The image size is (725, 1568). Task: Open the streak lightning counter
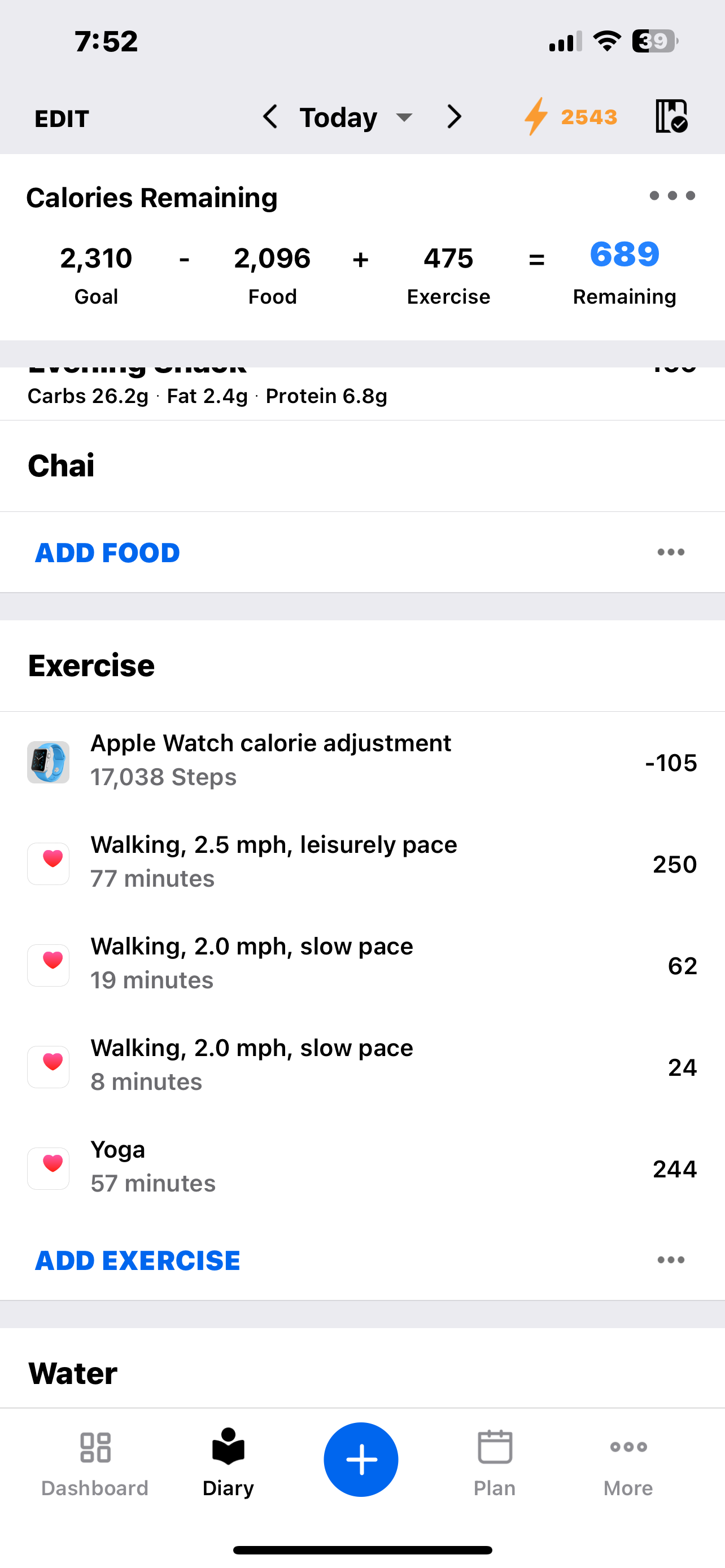tap(571, 116)
